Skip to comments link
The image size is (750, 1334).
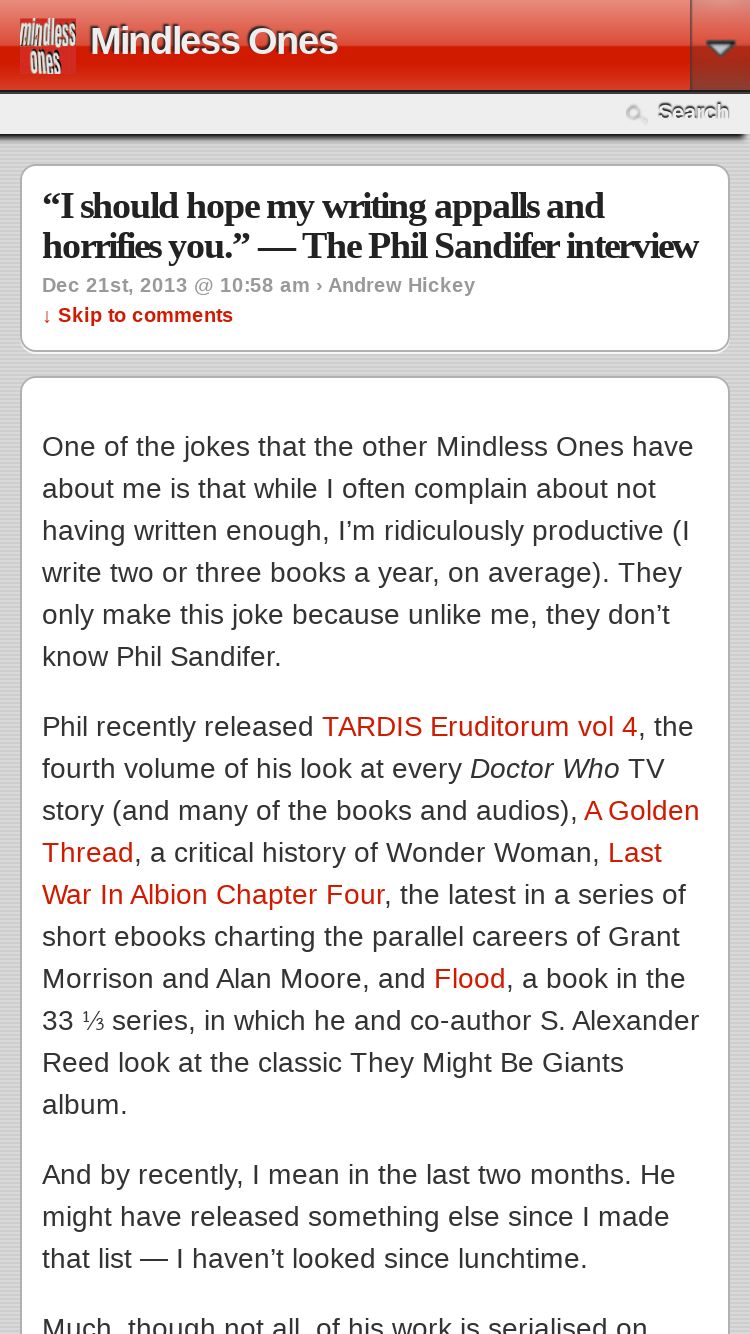click(137, 315)
